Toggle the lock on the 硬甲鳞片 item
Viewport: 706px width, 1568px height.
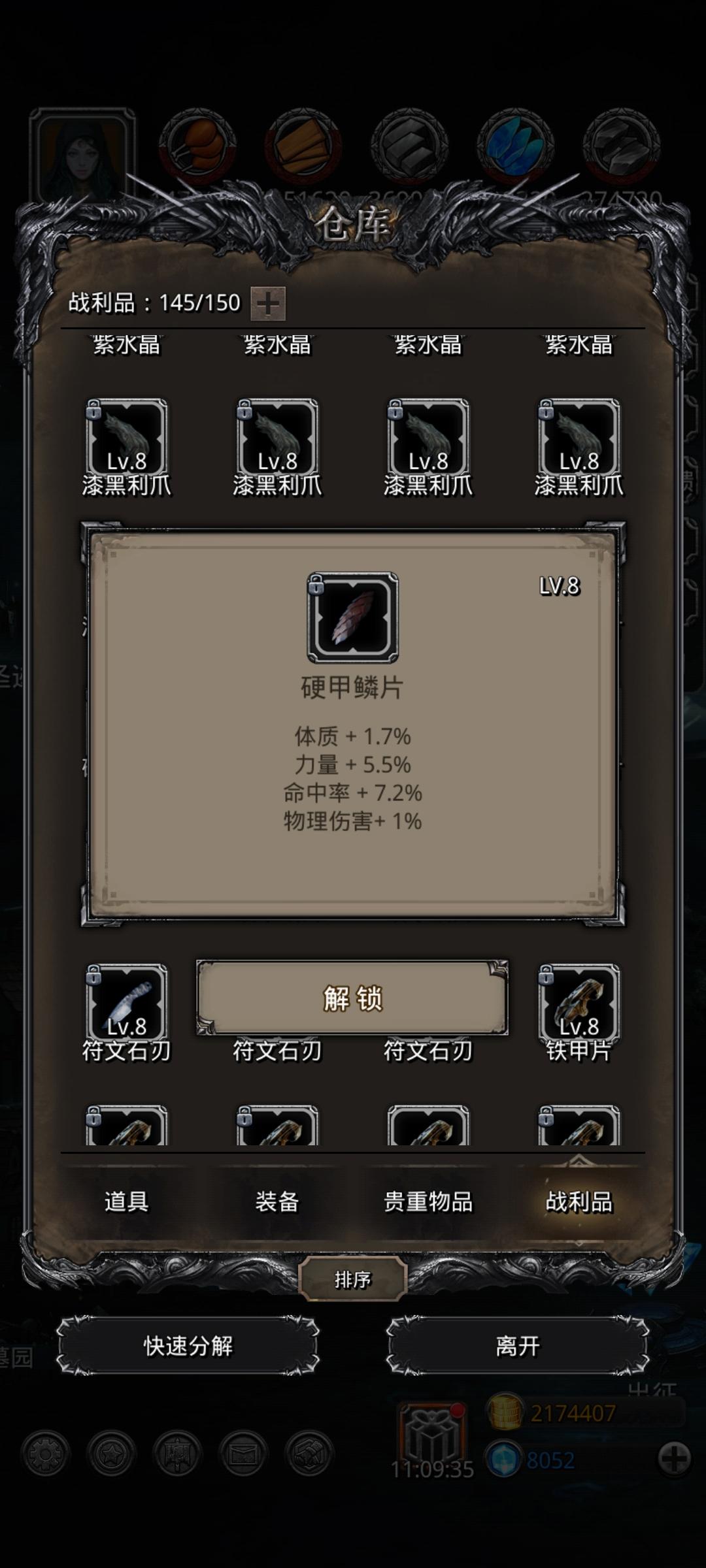pos(316,585)
